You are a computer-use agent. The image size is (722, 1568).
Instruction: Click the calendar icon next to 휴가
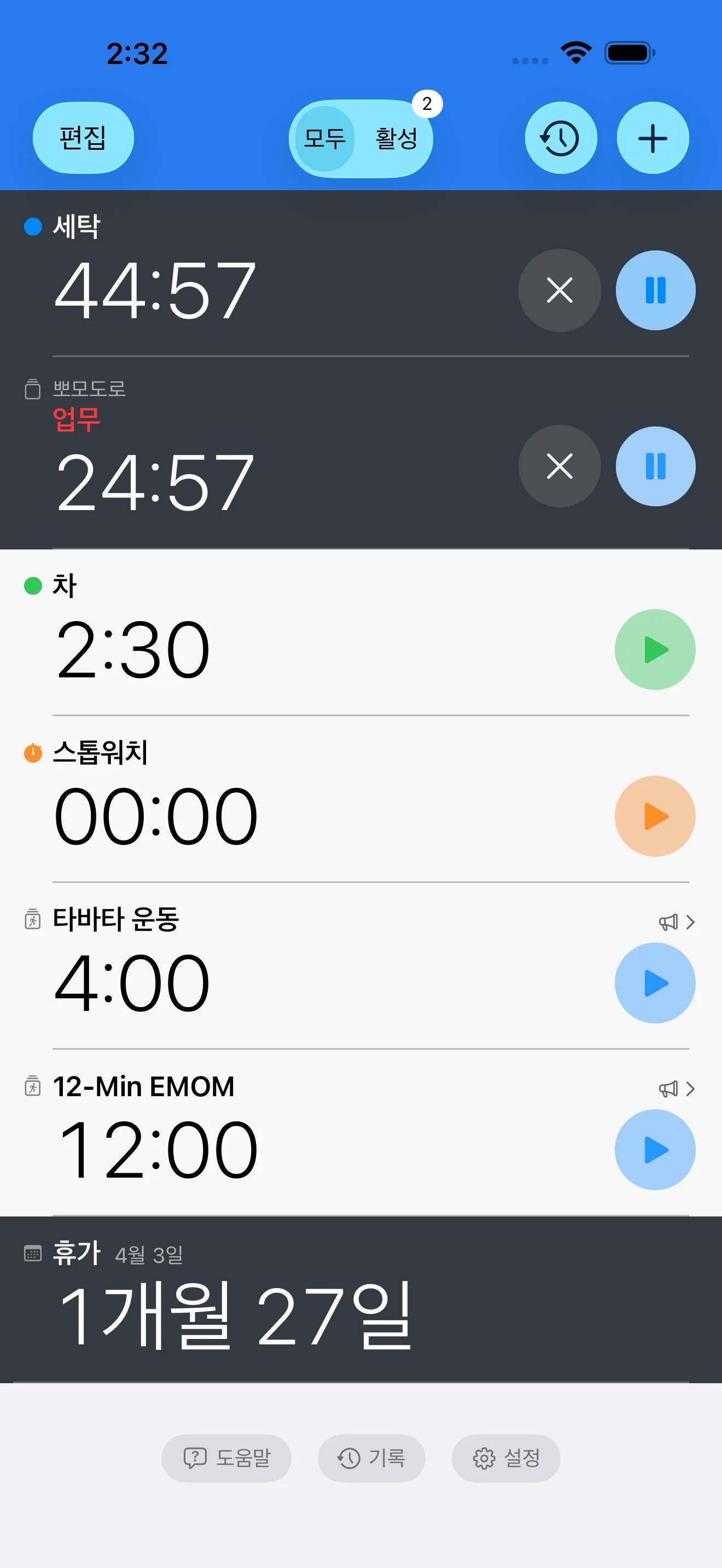(32, 1254)
